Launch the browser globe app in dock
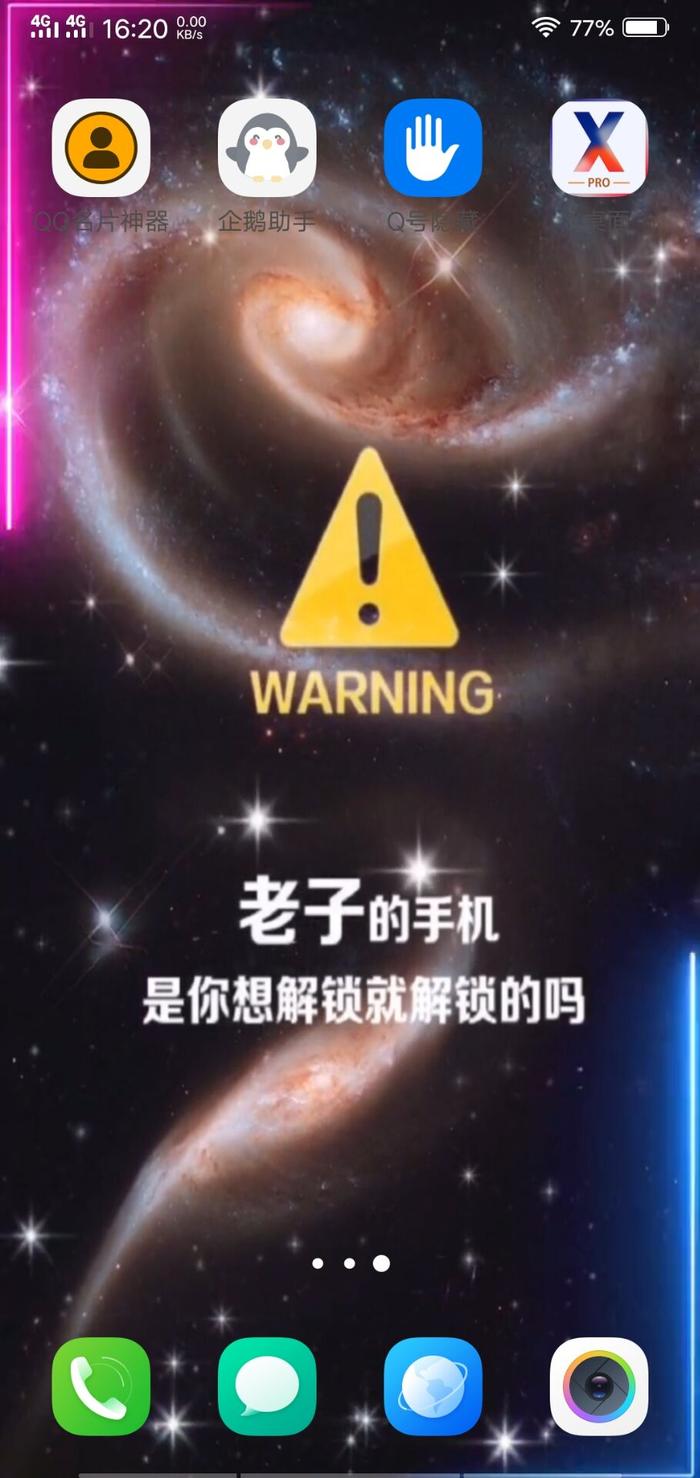The height and width of the screenshot is (1478, 700). tap(433, 1386)
